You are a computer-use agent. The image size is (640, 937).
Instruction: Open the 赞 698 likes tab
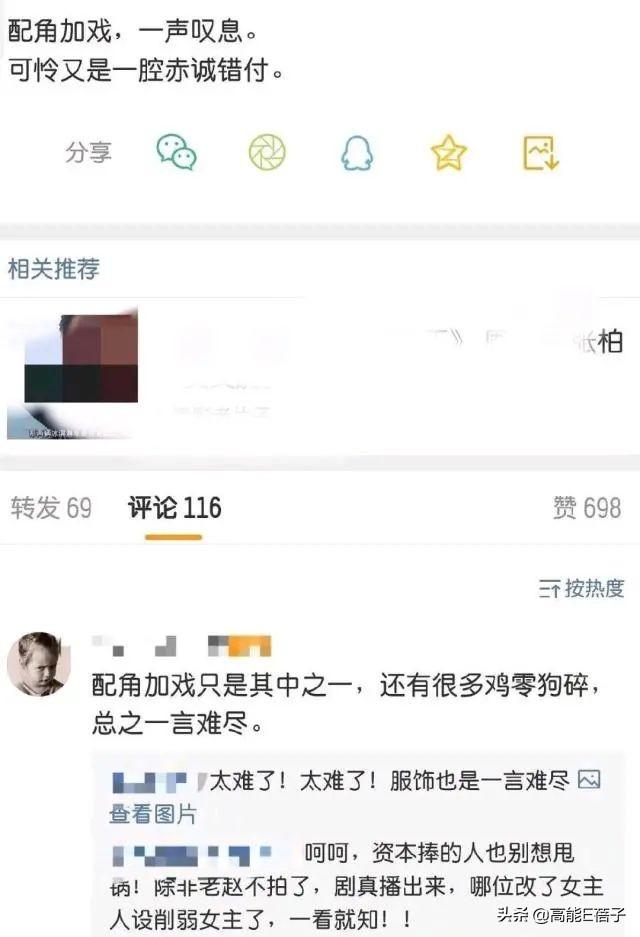[587, 508]
